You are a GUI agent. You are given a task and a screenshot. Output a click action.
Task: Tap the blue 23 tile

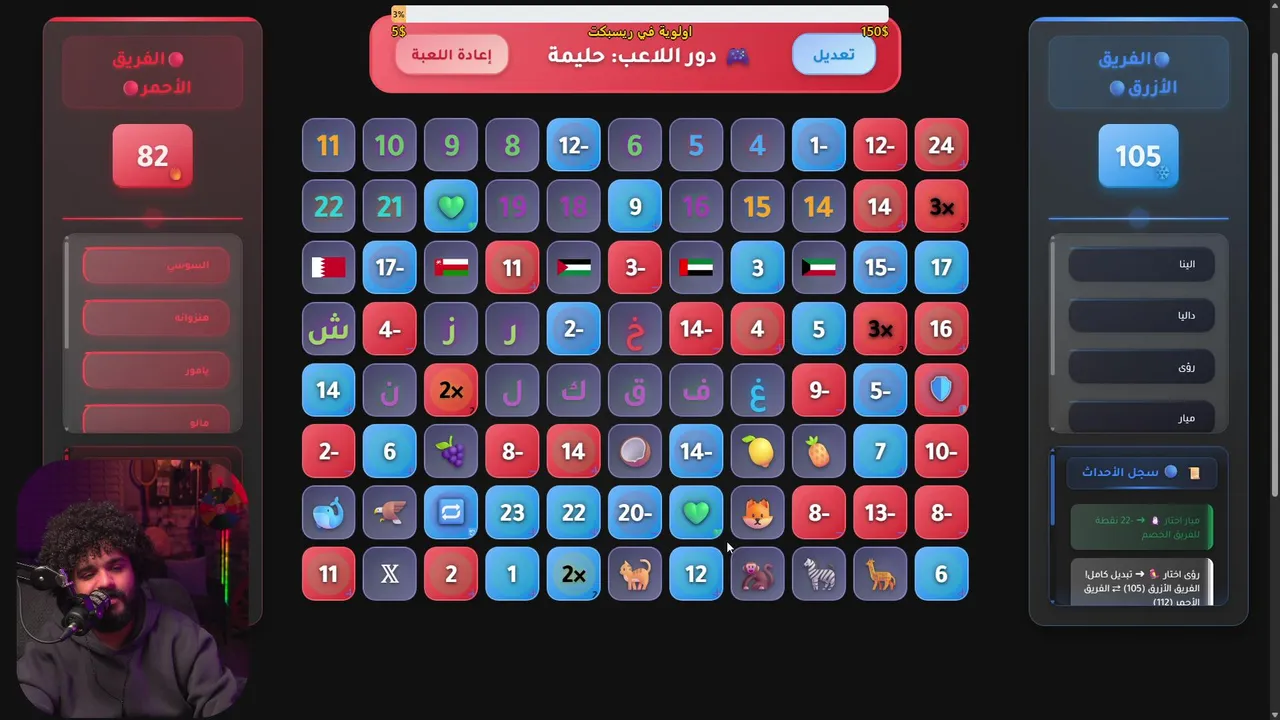512,513
